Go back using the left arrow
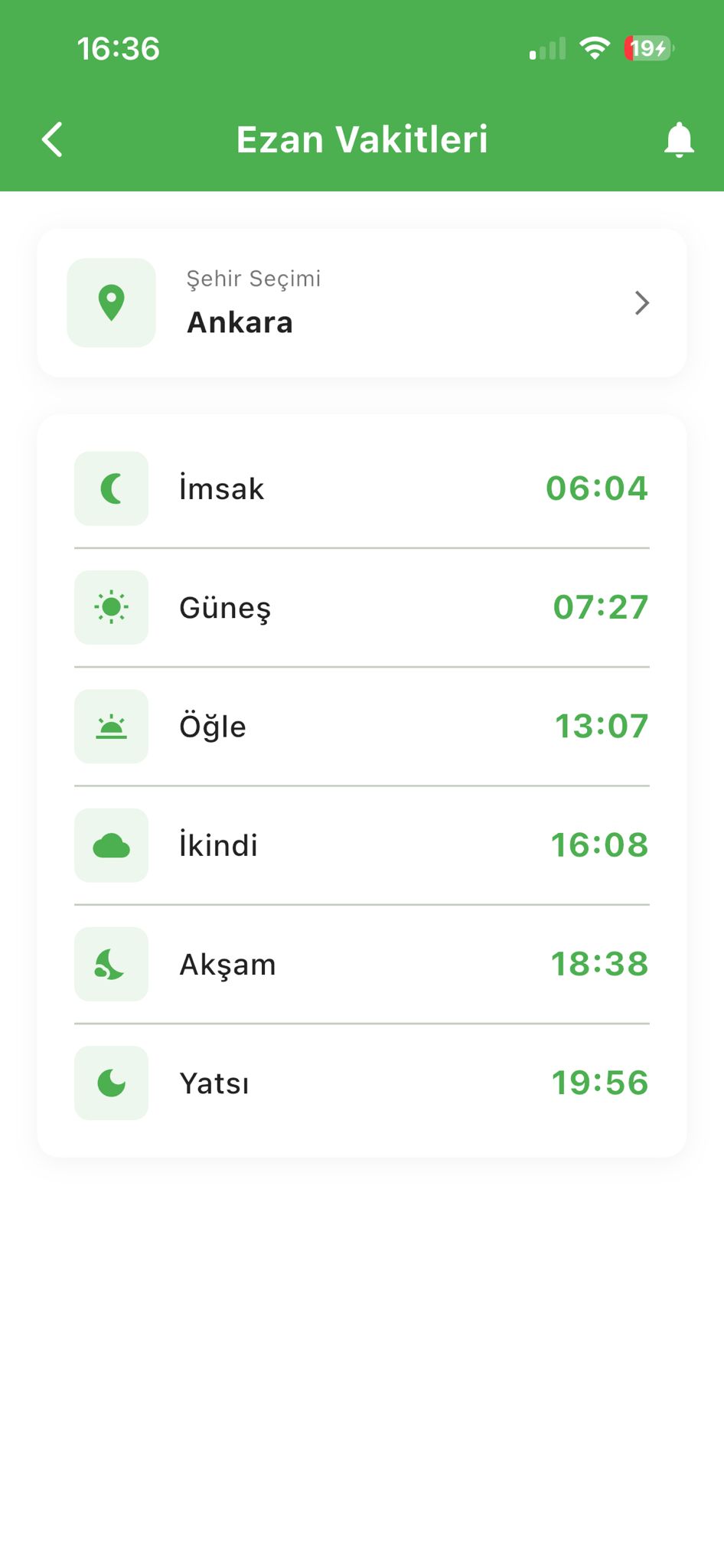The height and width of the screenshot is (1568, 724). tap(51, 139)
